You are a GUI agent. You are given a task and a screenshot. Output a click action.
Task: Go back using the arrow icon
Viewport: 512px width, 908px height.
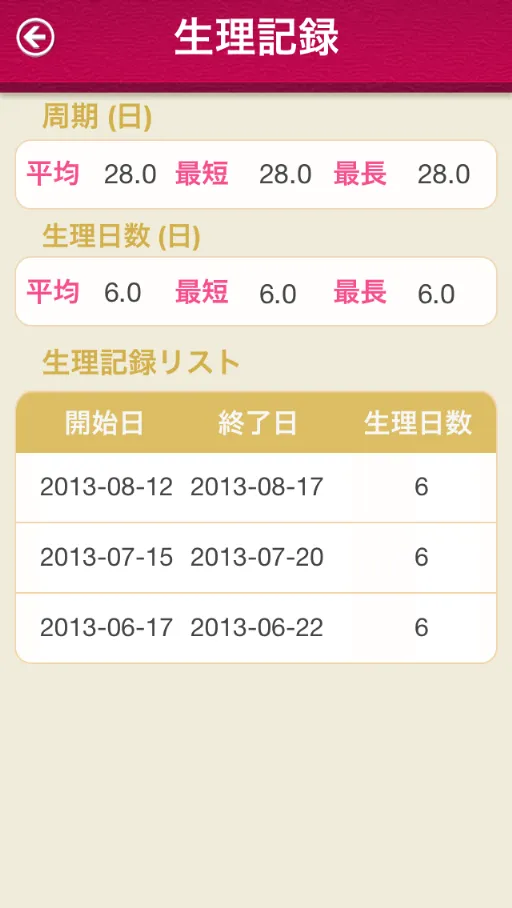(x=35, y=38)
